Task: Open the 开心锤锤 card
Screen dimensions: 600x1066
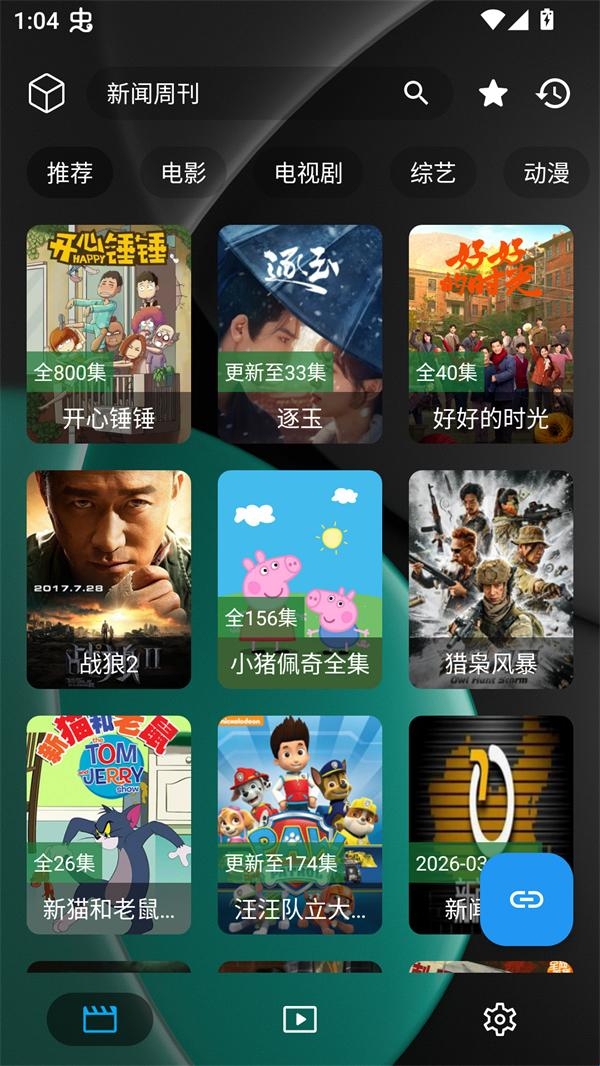Action: (x=109, y=334)
